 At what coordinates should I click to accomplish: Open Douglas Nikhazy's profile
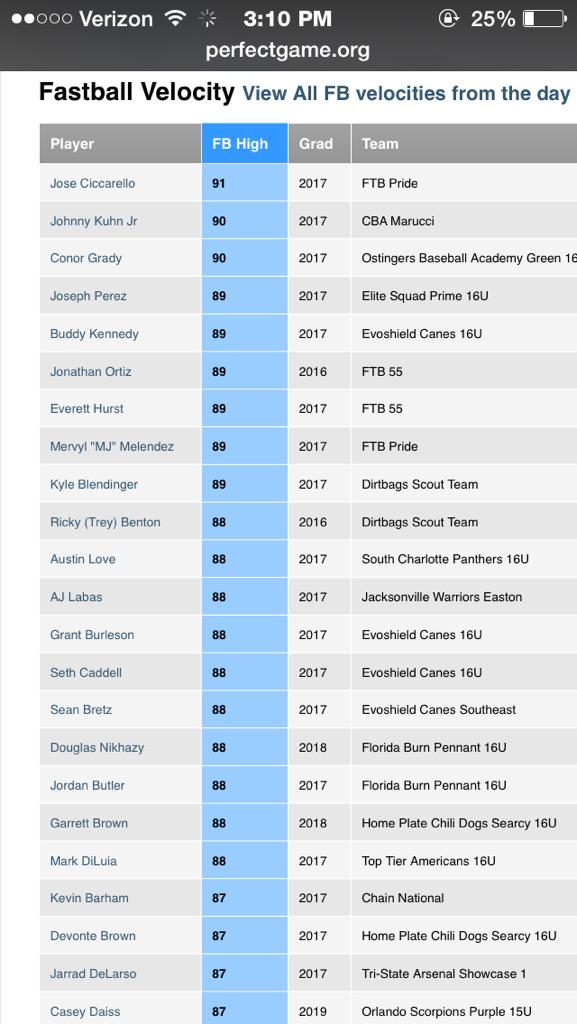point(97,748)
